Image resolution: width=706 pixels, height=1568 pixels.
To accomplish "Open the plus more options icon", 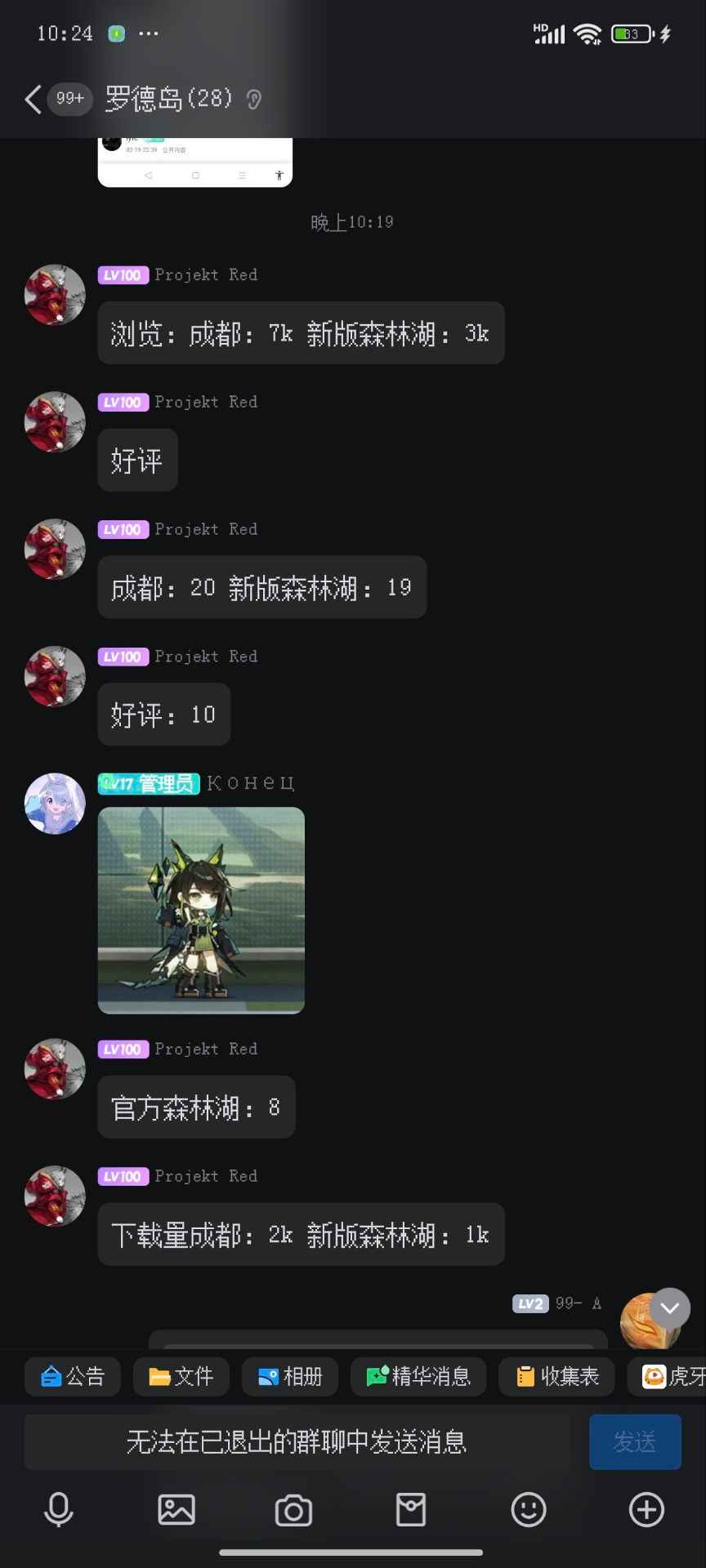I will (646, 1510).
